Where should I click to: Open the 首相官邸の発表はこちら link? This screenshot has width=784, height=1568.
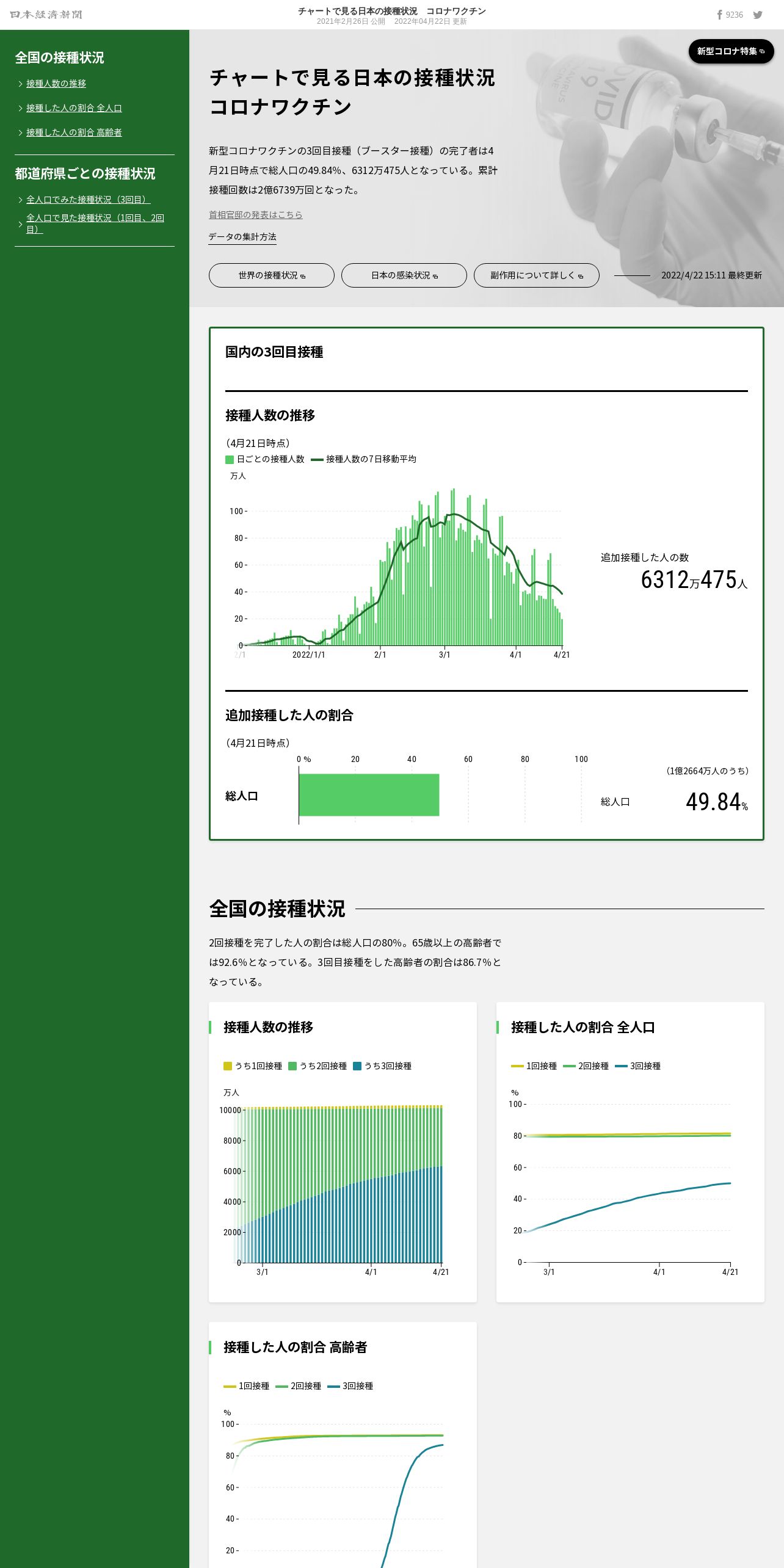coord(255,215)
